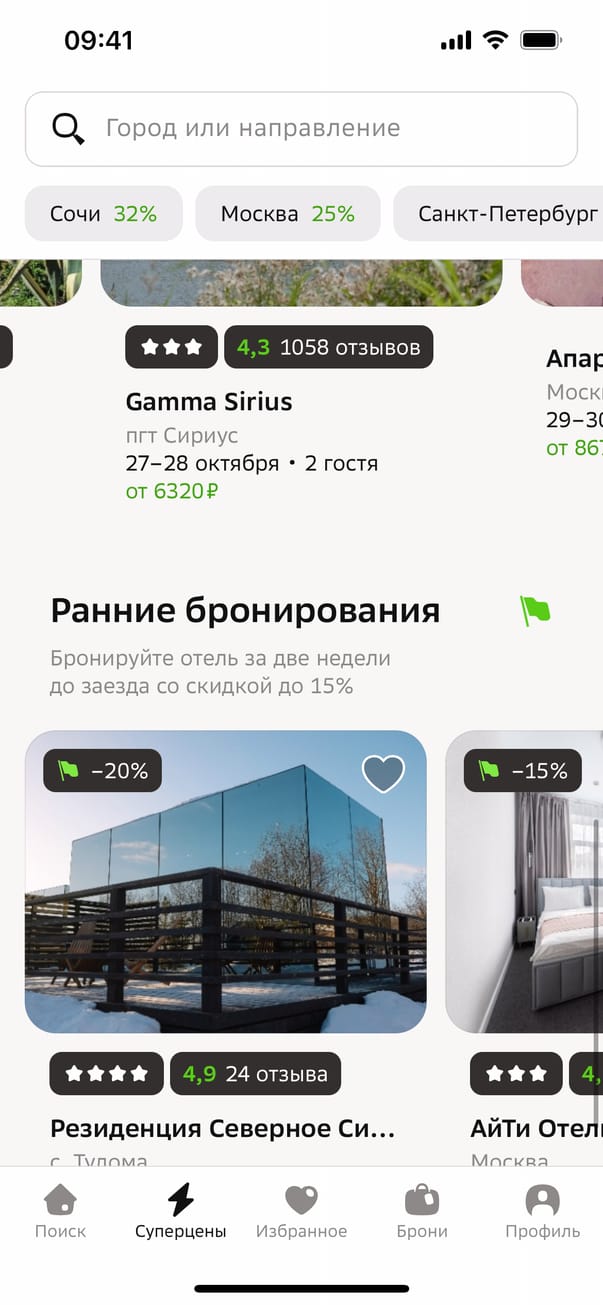Tap the city or destination search field
The width and height of the screenshot is (603, 1305).
point(300,129)
